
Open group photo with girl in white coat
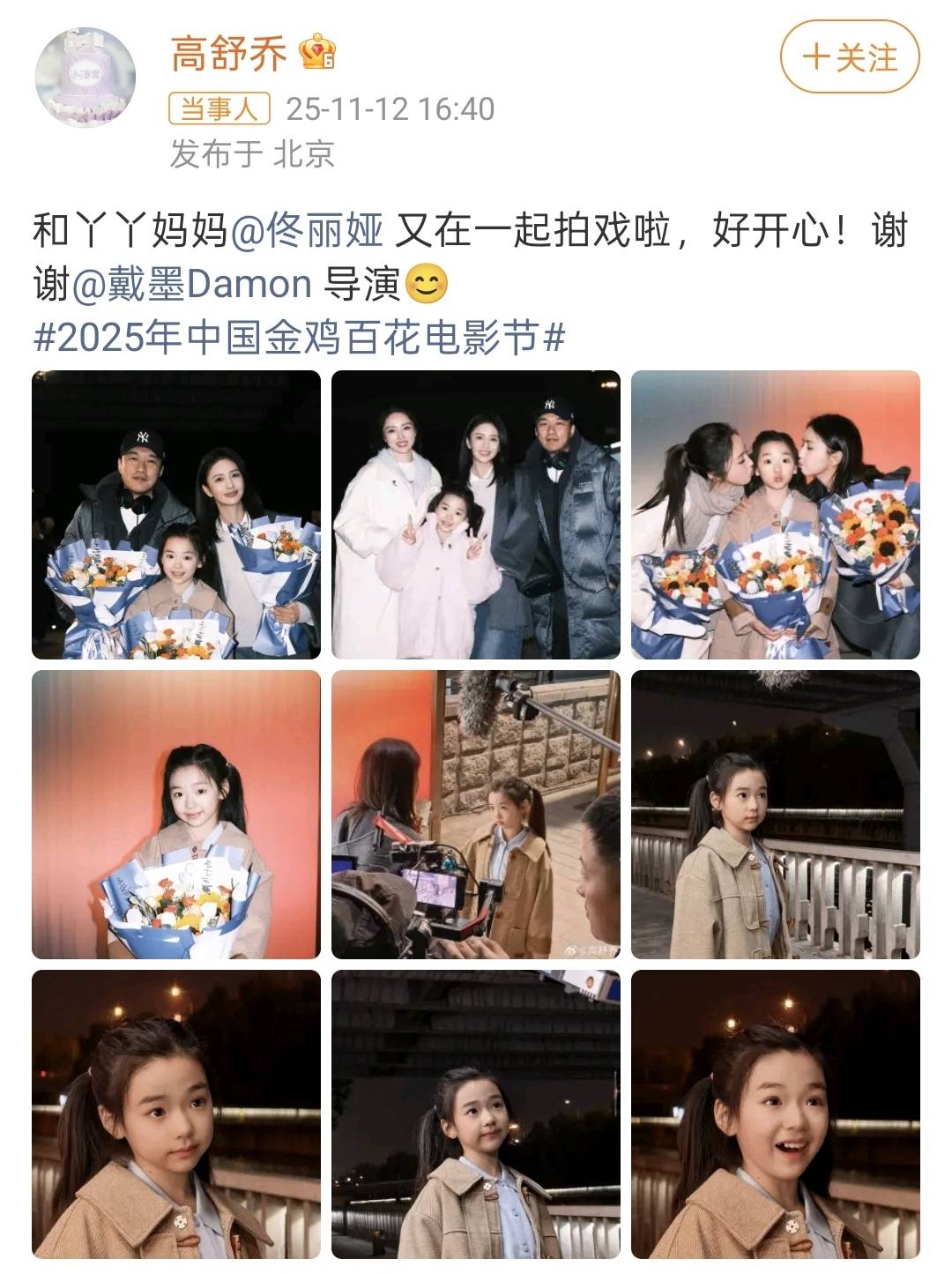click(x=476, y=515)
